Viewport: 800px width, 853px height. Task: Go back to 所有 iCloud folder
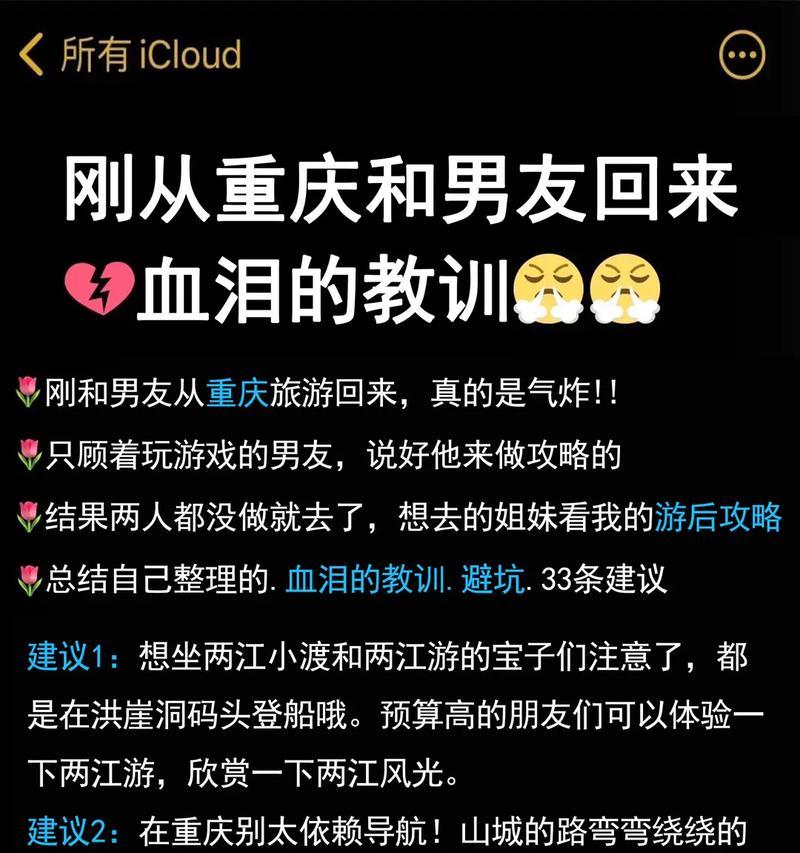tap(130, 54)
